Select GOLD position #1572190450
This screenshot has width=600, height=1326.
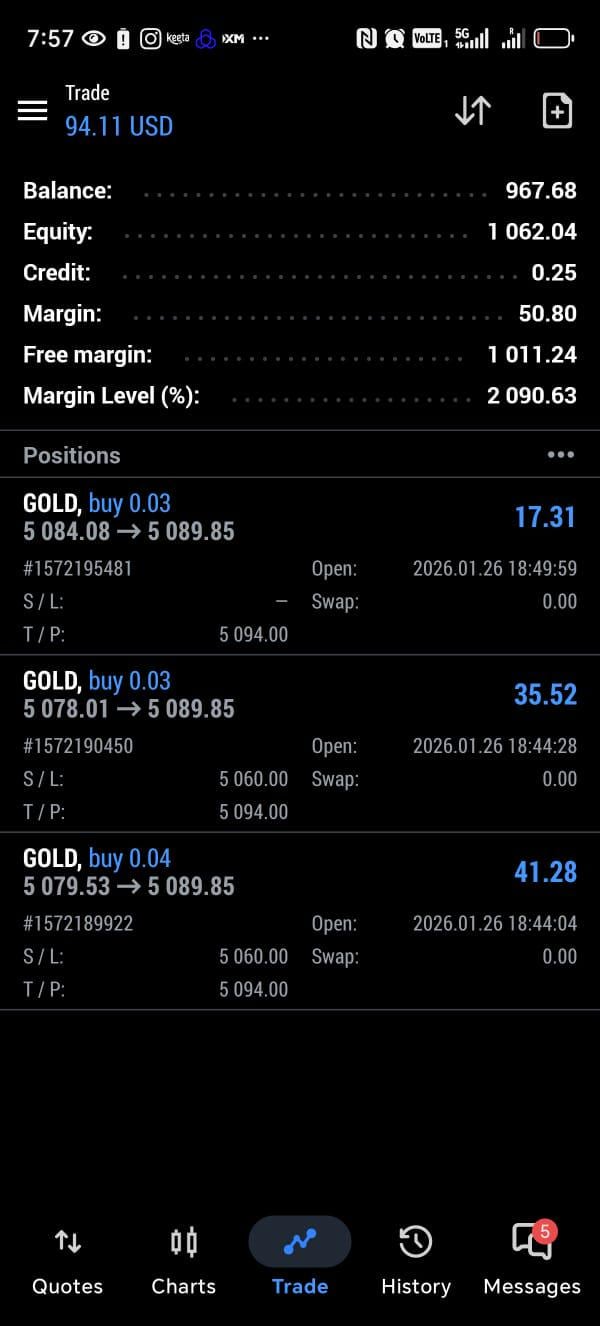(300, 744)
